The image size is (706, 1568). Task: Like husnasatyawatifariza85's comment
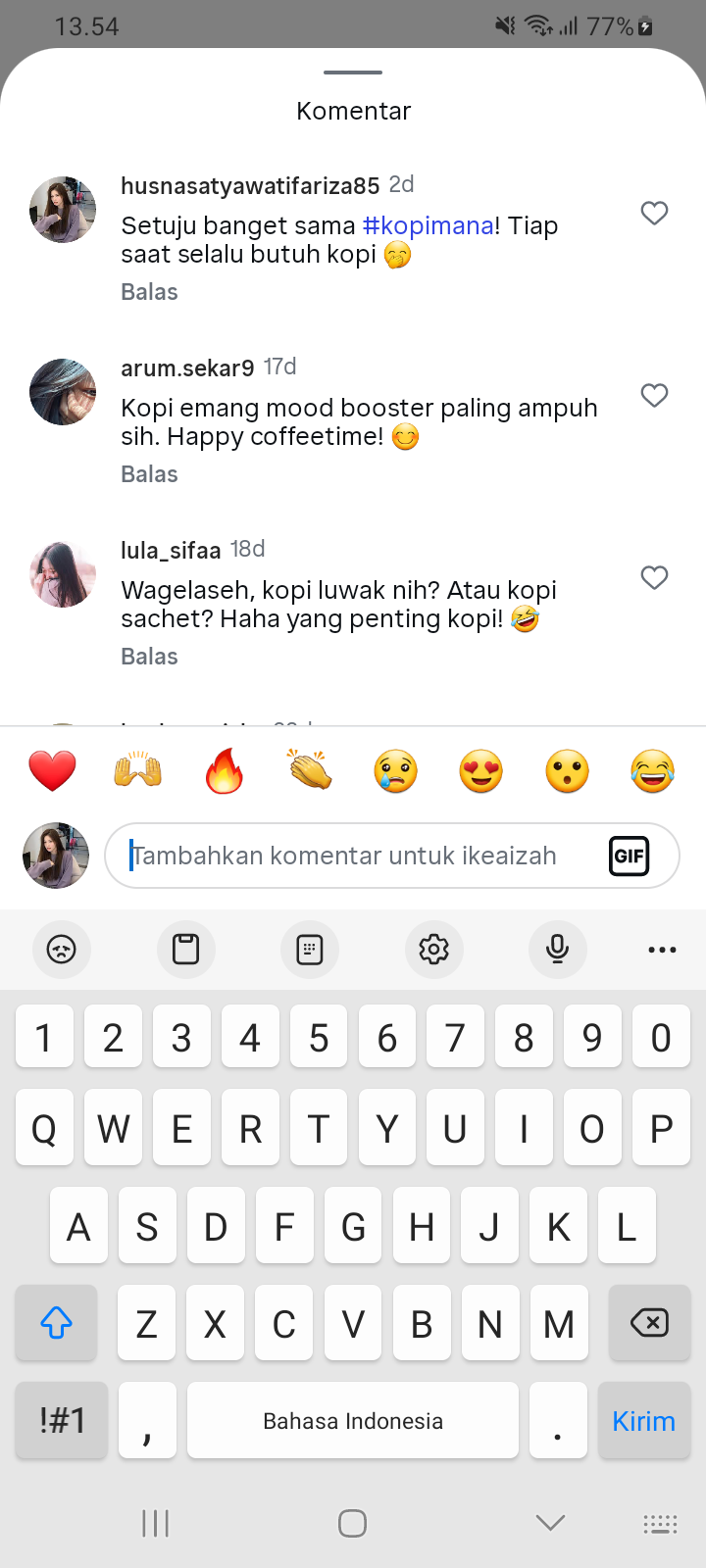pos(654,213)
